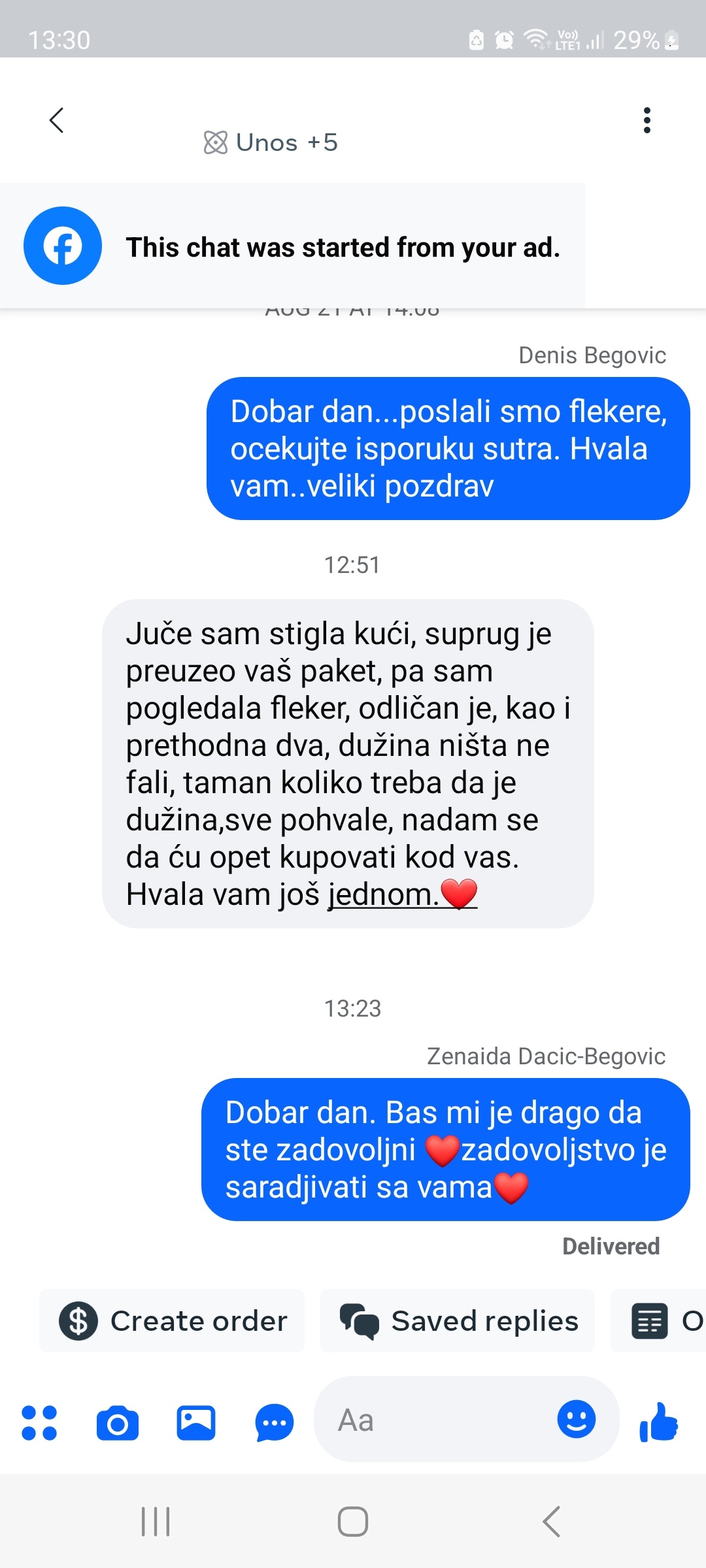Focus the Aa message input field
The image size is (706, 1568).
[x=431, y=1420]
